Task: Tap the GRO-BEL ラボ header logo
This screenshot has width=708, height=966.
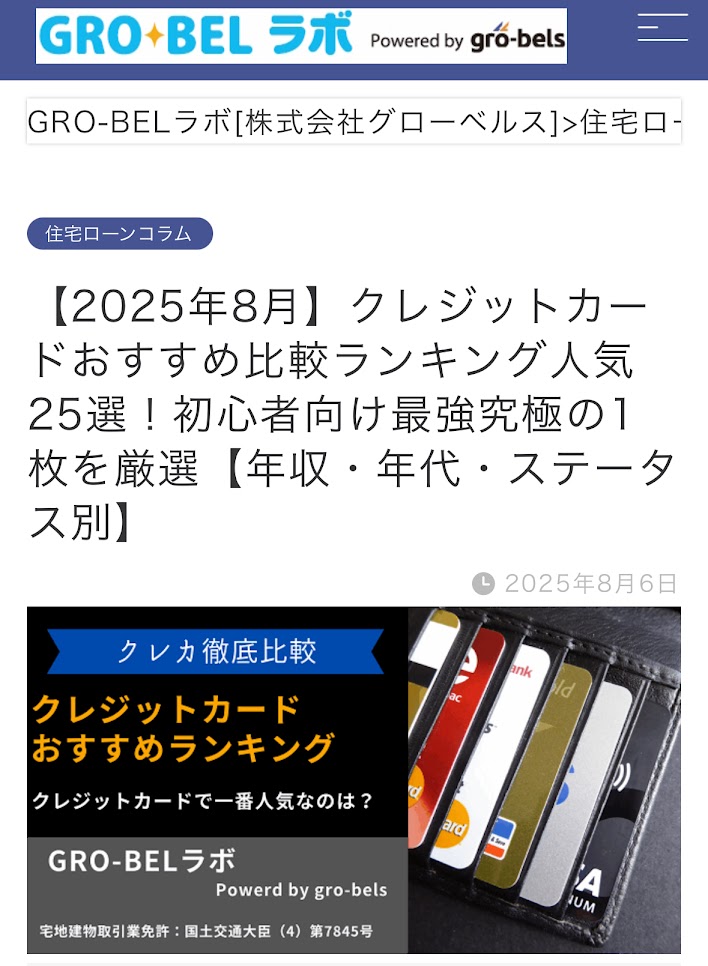Action: tap(301, 37)
